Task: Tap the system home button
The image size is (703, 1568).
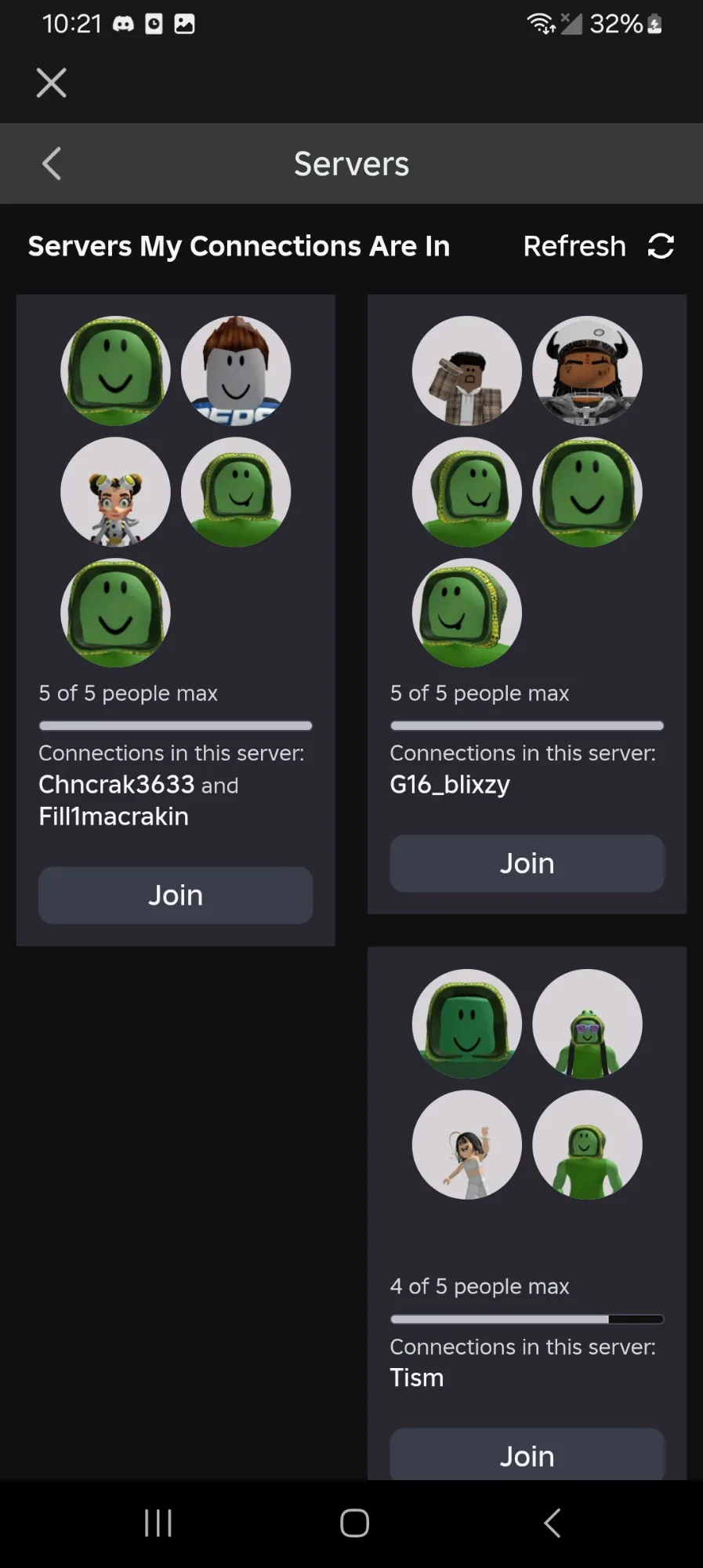Action: point(354,1523)
